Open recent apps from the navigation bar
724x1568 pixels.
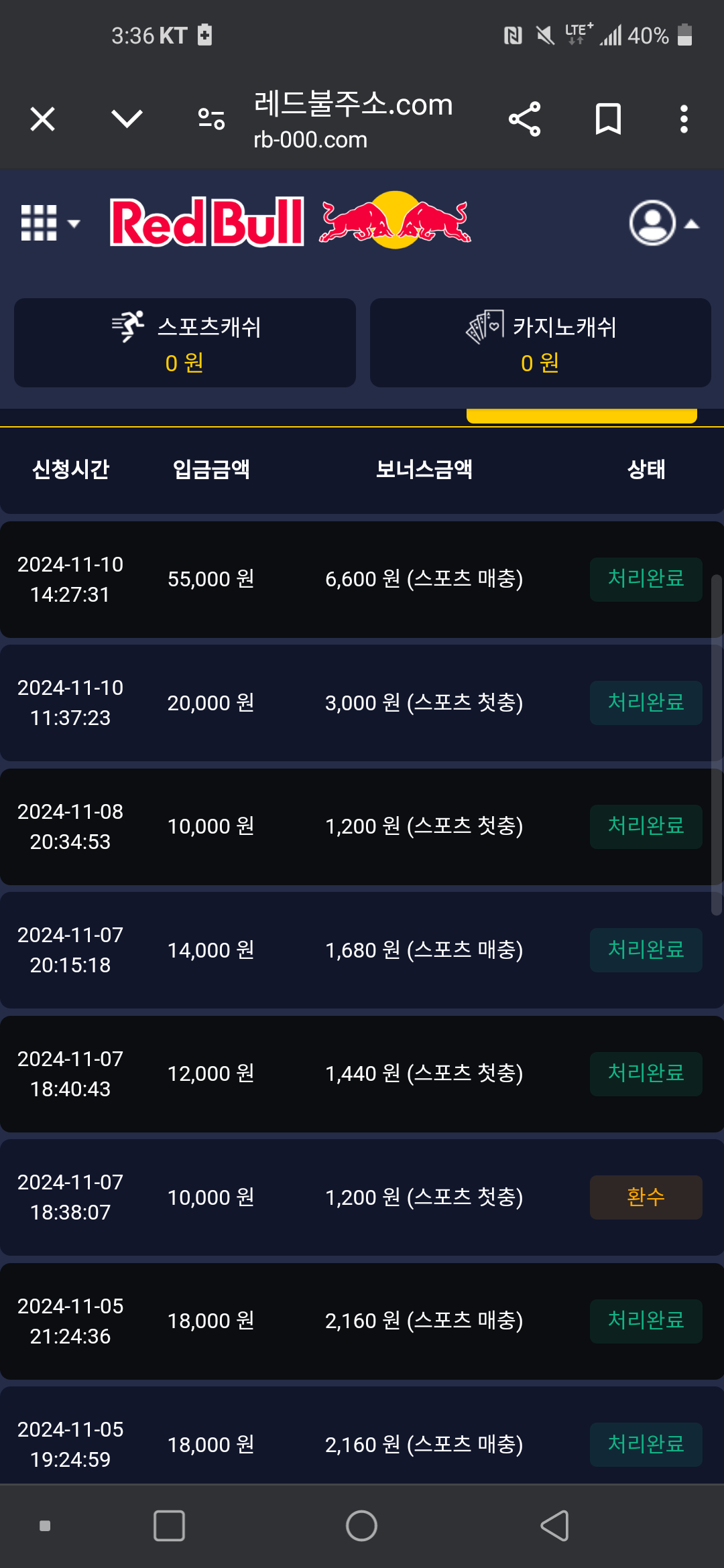tap(169, 1526)
